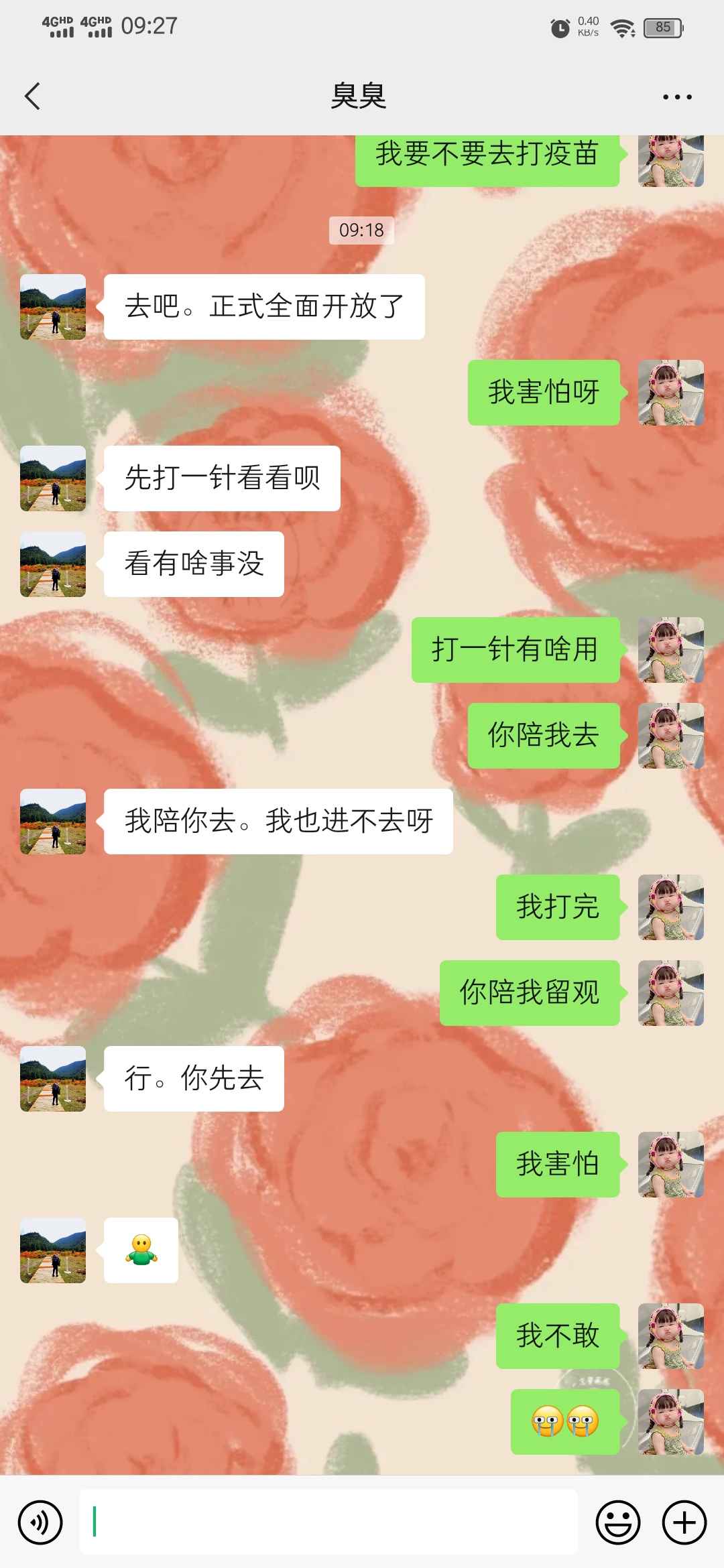724x1568 pixels.
Task: Open the emoji sticker panel
Action: pos(617,1522)
